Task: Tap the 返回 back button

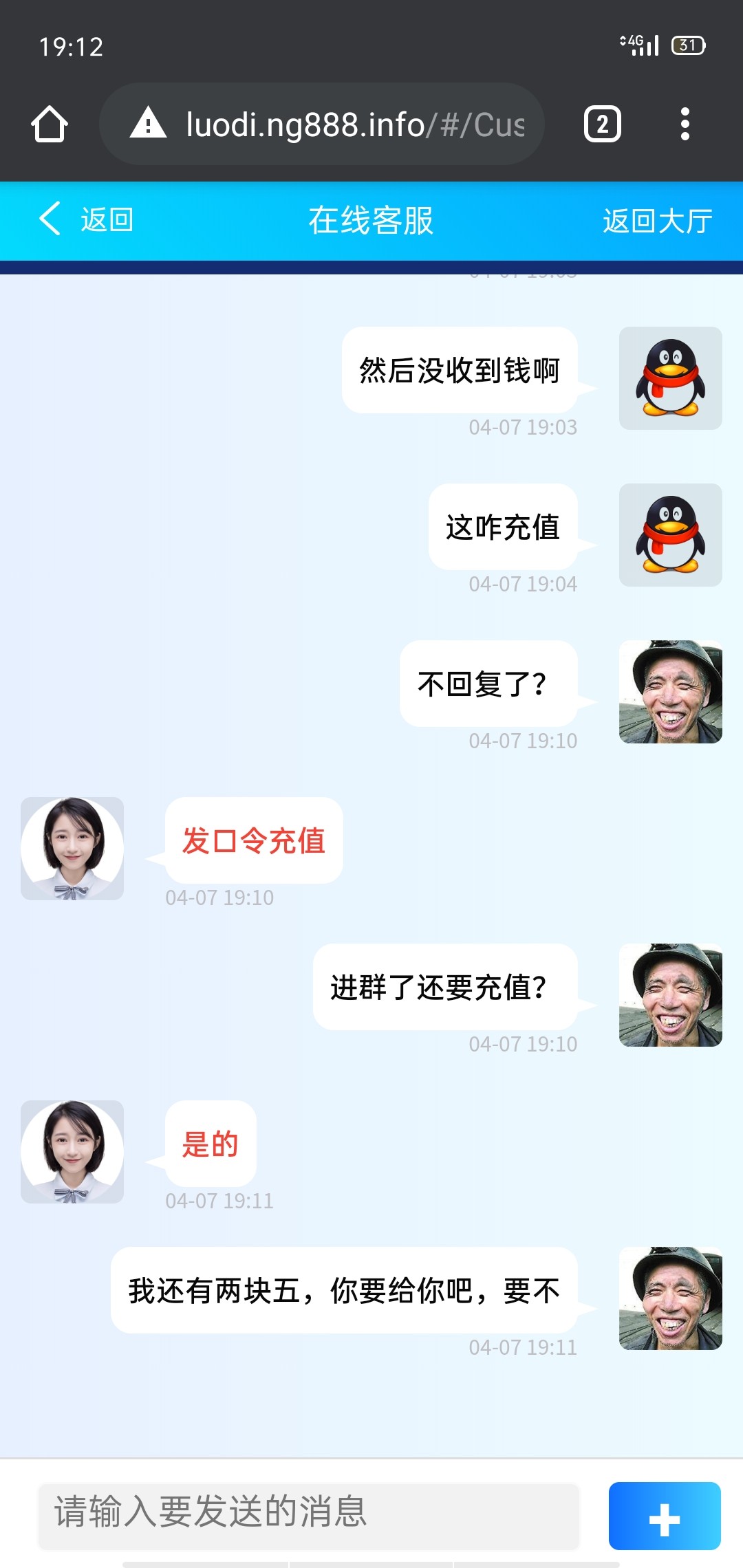Action: pos(86,220)
